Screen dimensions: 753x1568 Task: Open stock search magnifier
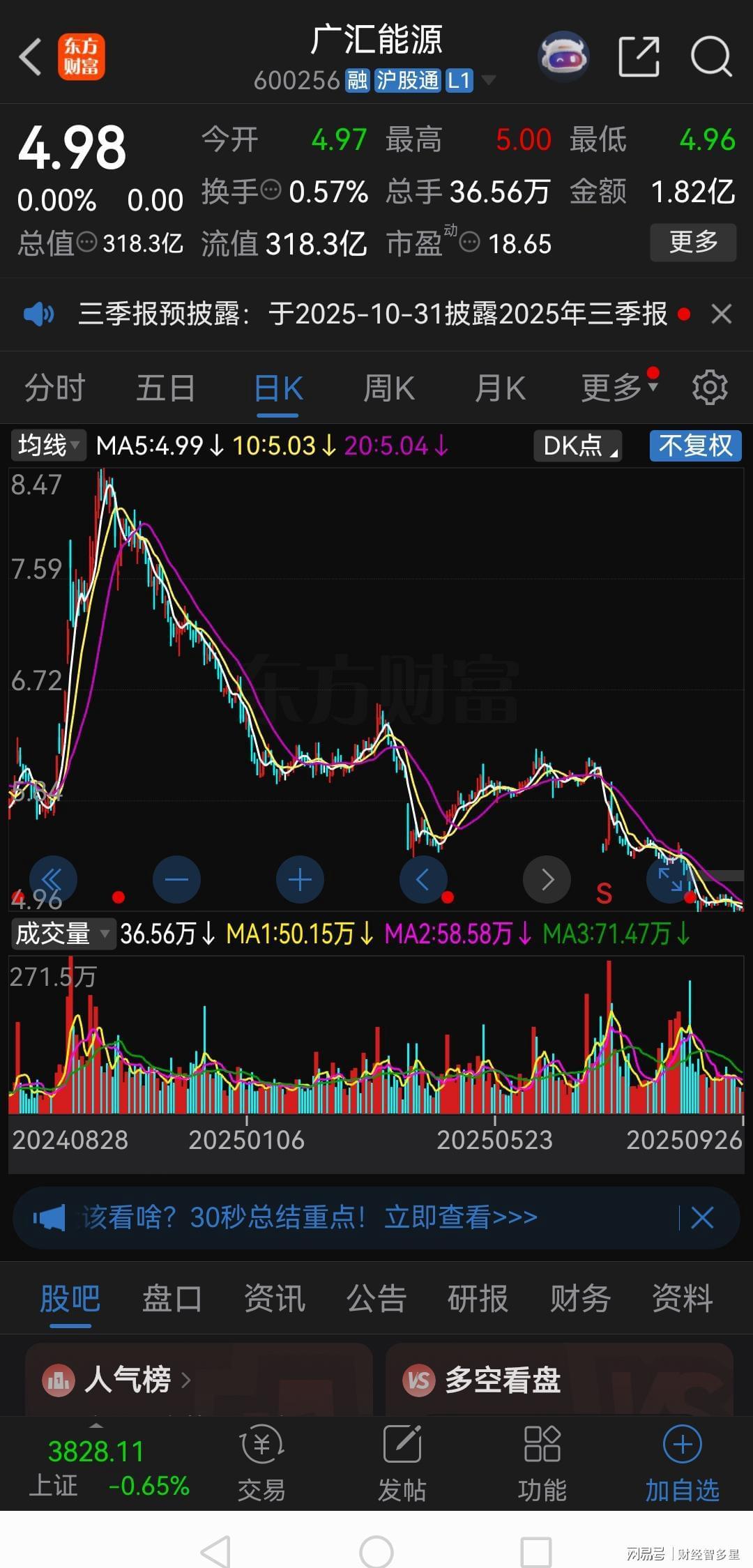[x=710, y=57]
